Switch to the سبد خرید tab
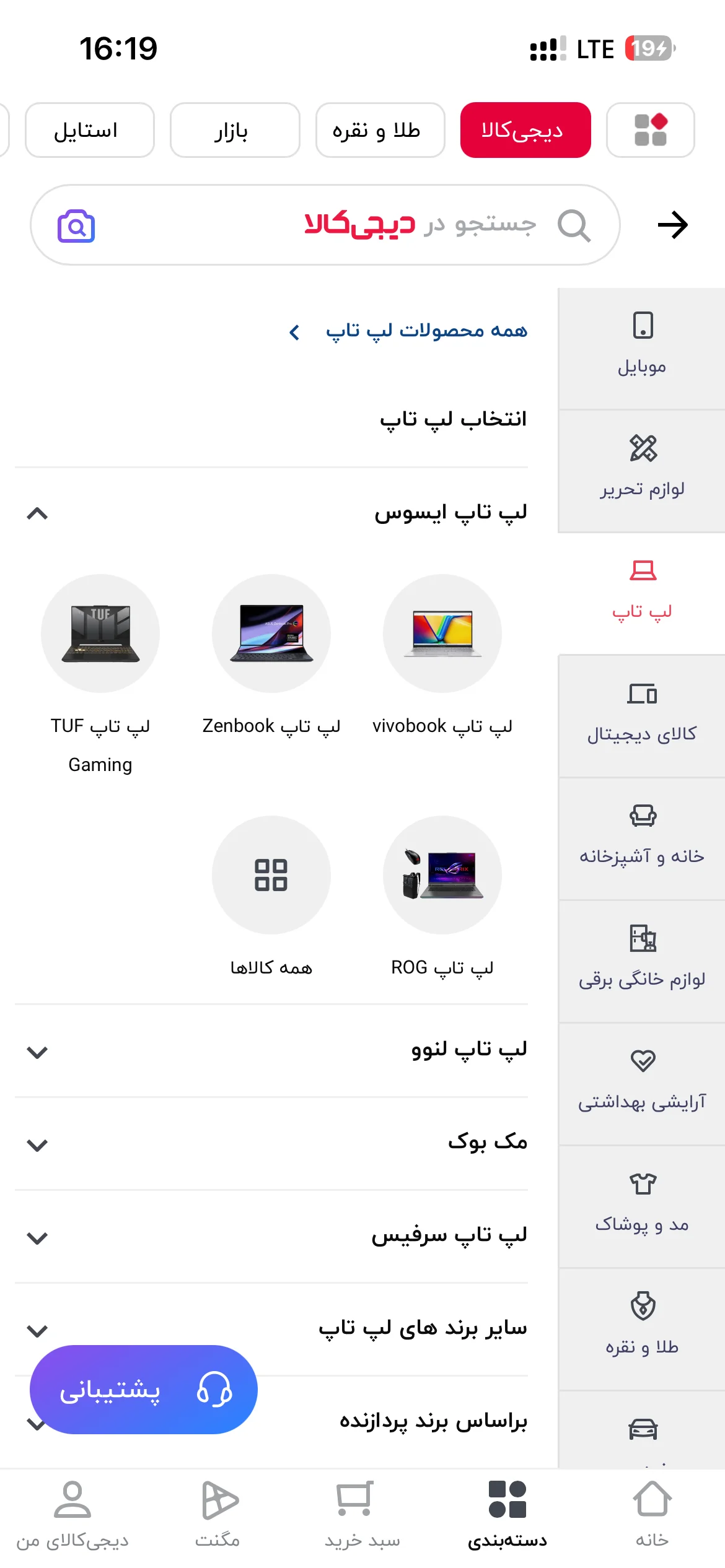Screen dimensions: 725x1568 click(x=362, y=1515)
